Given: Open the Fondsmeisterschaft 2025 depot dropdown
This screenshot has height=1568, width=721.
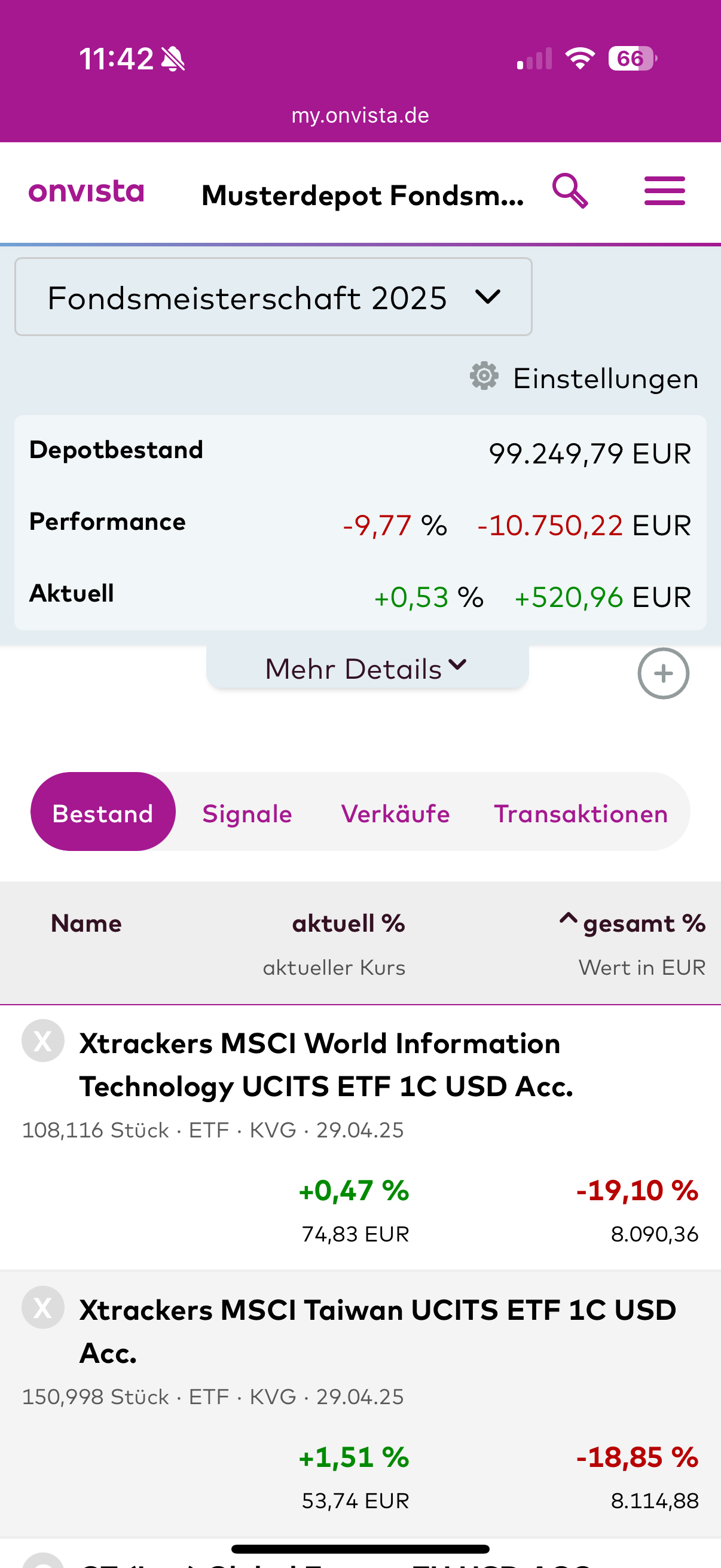Looking at the screenshot, I should (273, 297).
